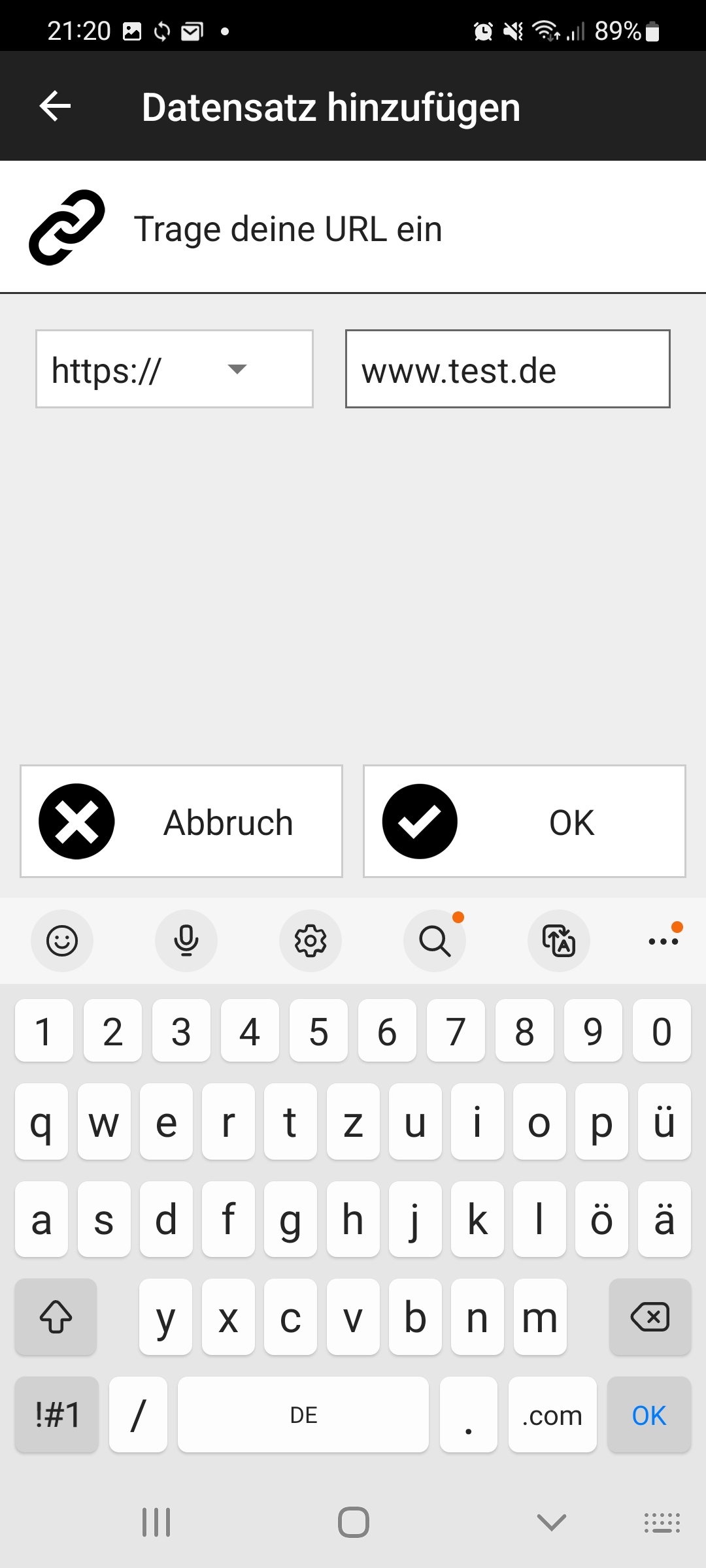Hit the backspace key on the keyboard
The height and width of the screenshot is (1568, 706).
point(650,1316)
